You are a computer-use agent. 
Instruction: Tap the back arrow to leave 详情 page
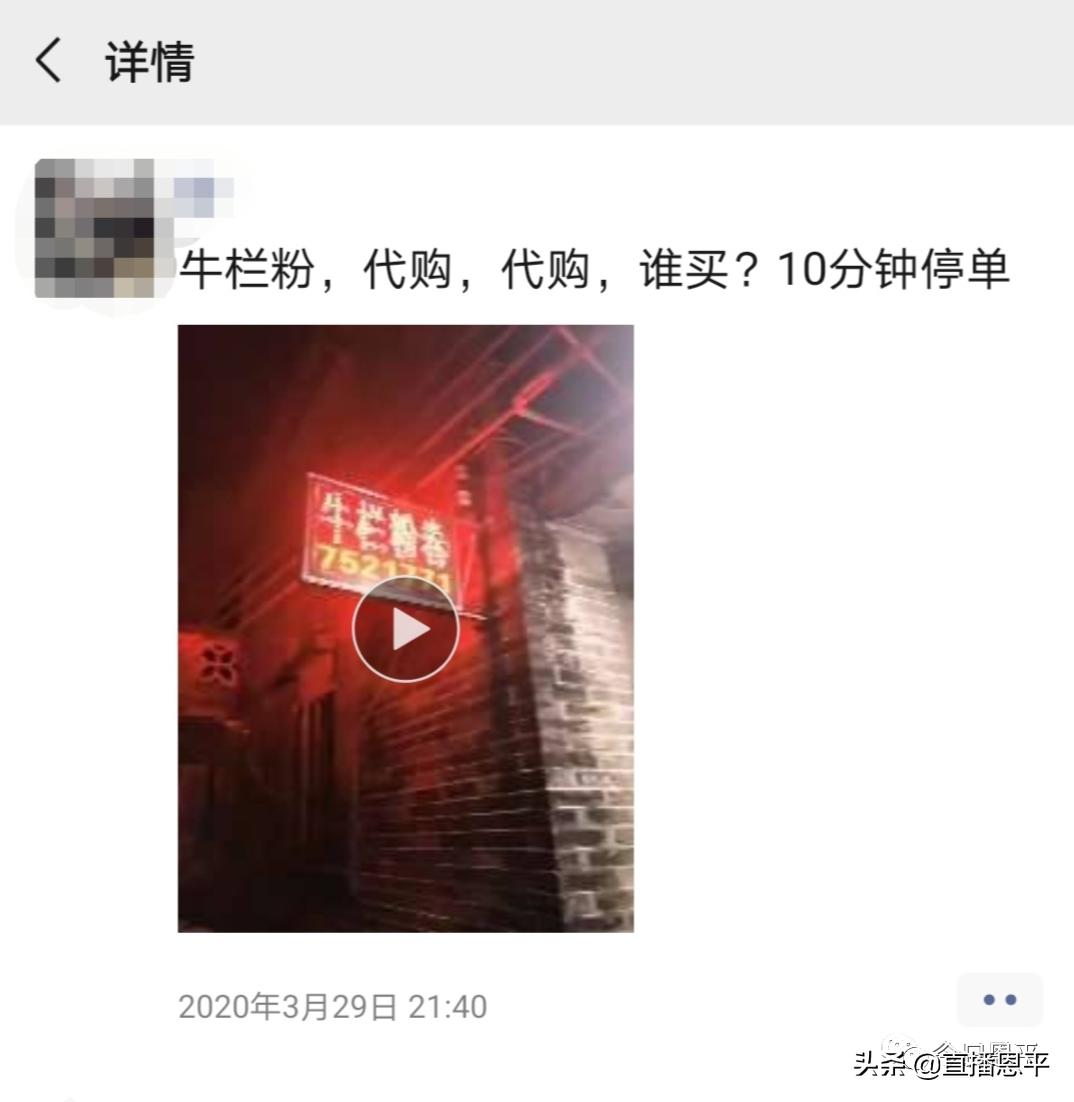point(46,60)
